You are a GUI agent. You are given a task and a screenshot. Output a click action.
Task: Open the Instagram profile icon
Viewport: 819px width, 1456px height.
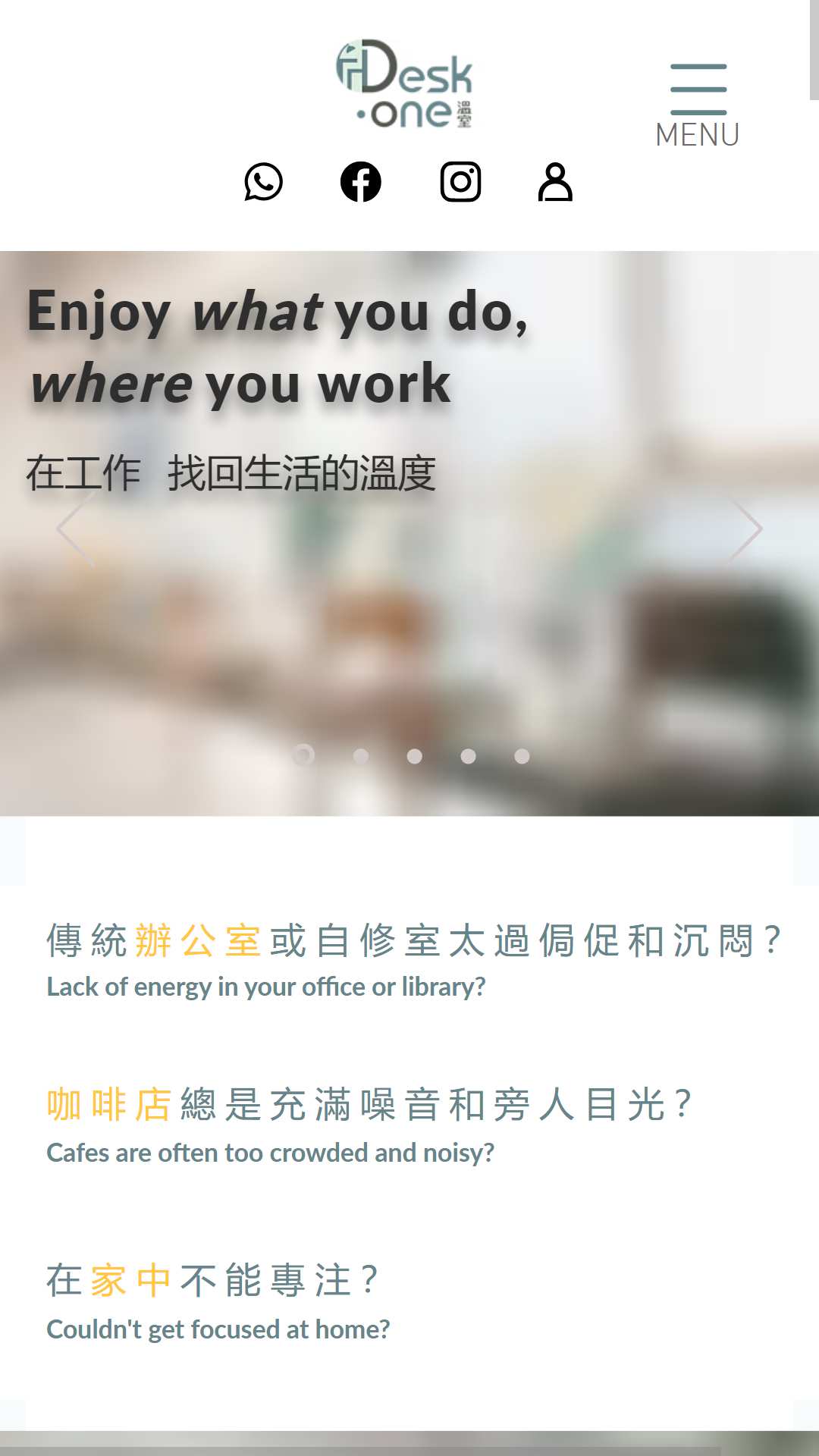(460, 182)
